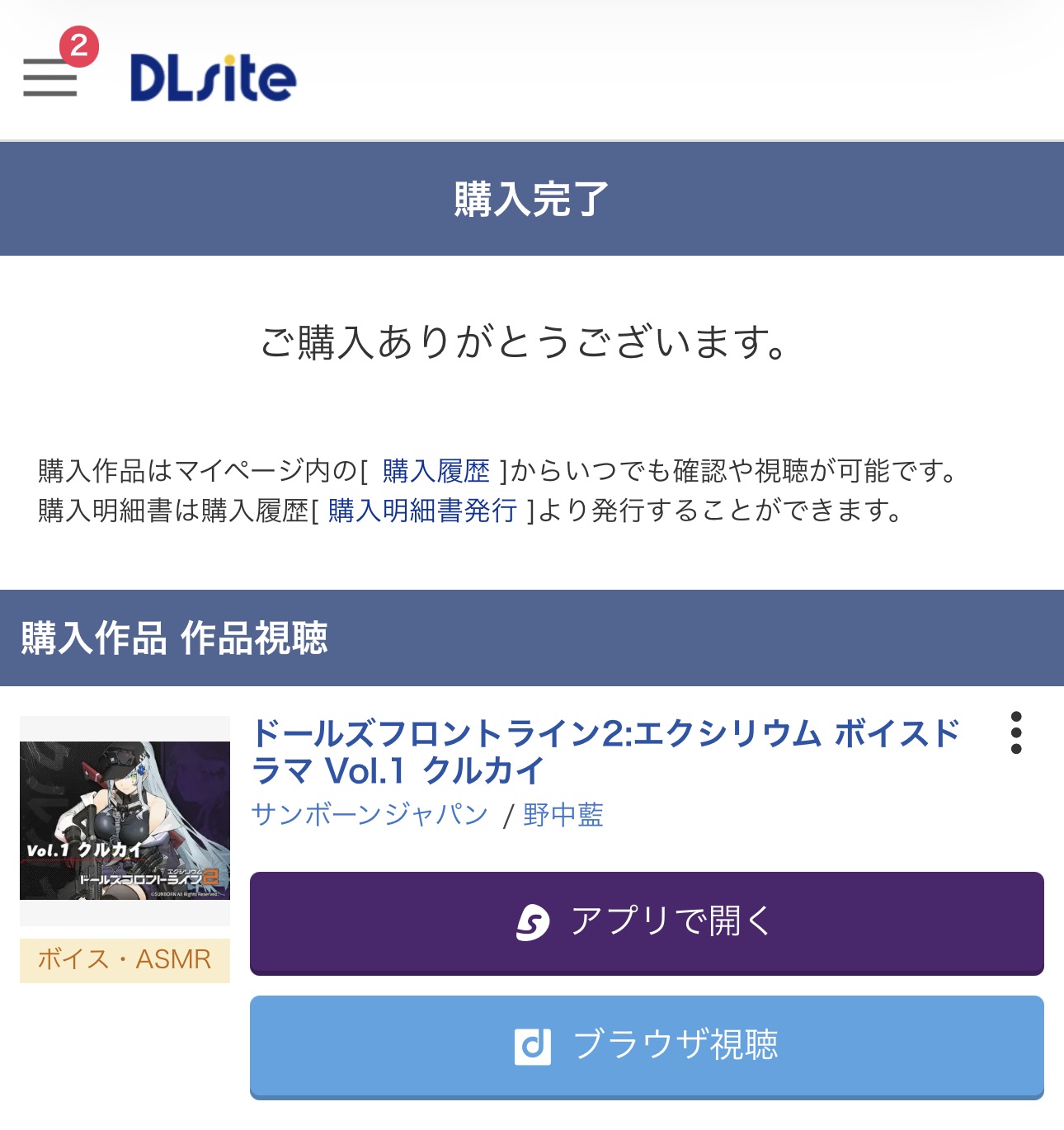Select the ボイス・ASMR category tag
The image size is (1064, 1130).
[x=125, y=959]
